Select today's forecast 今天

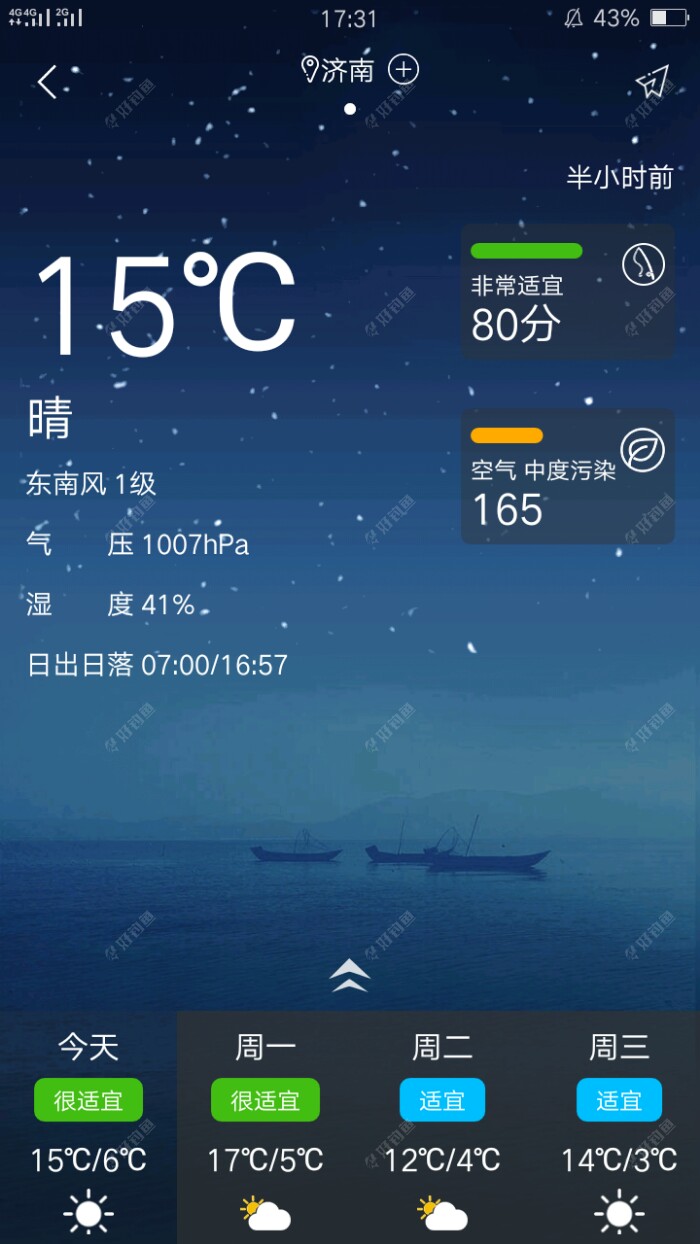88,1127
